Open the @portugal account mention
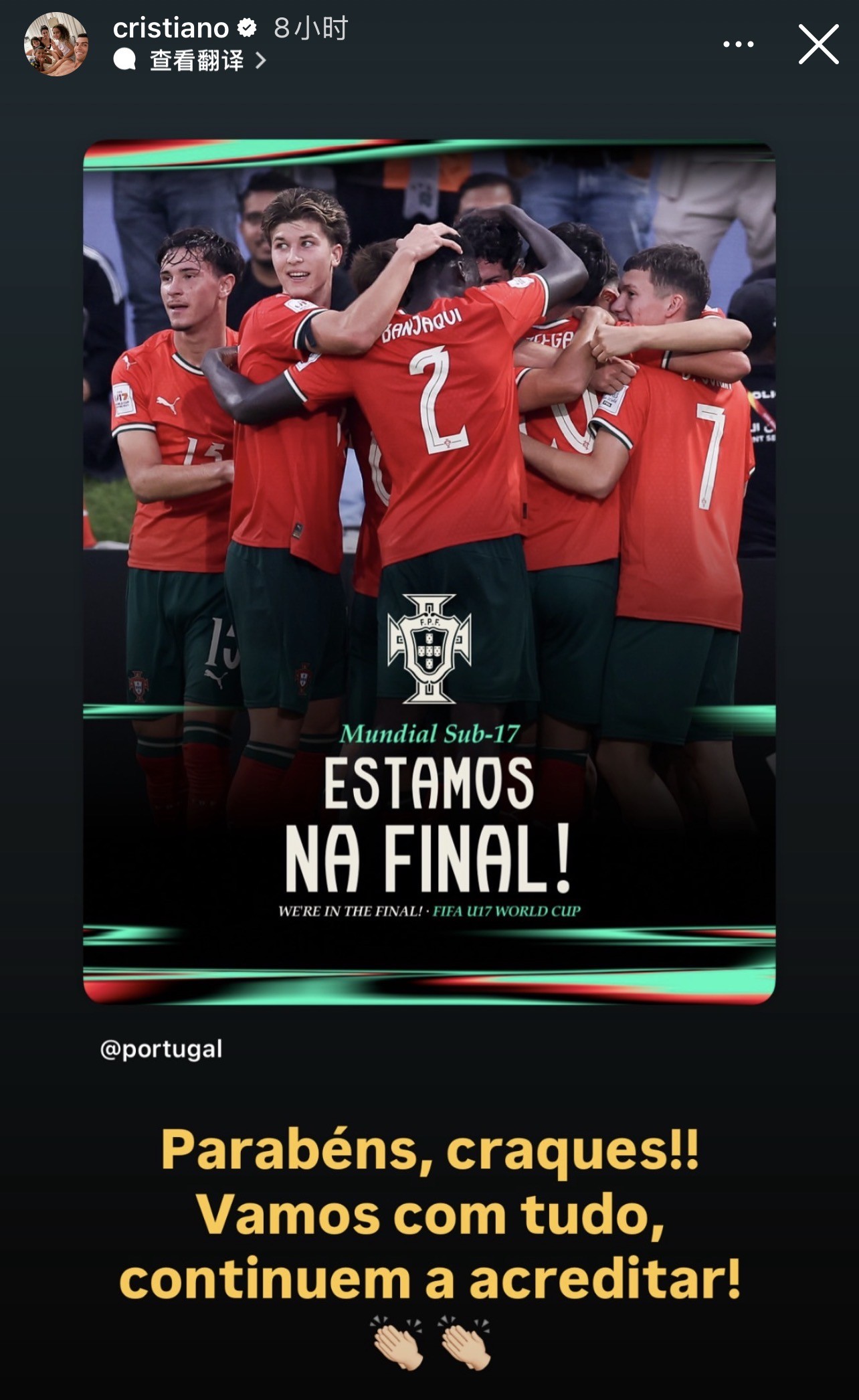Viewport: 859px width, 1400px height. click(x=161, y=1049)
